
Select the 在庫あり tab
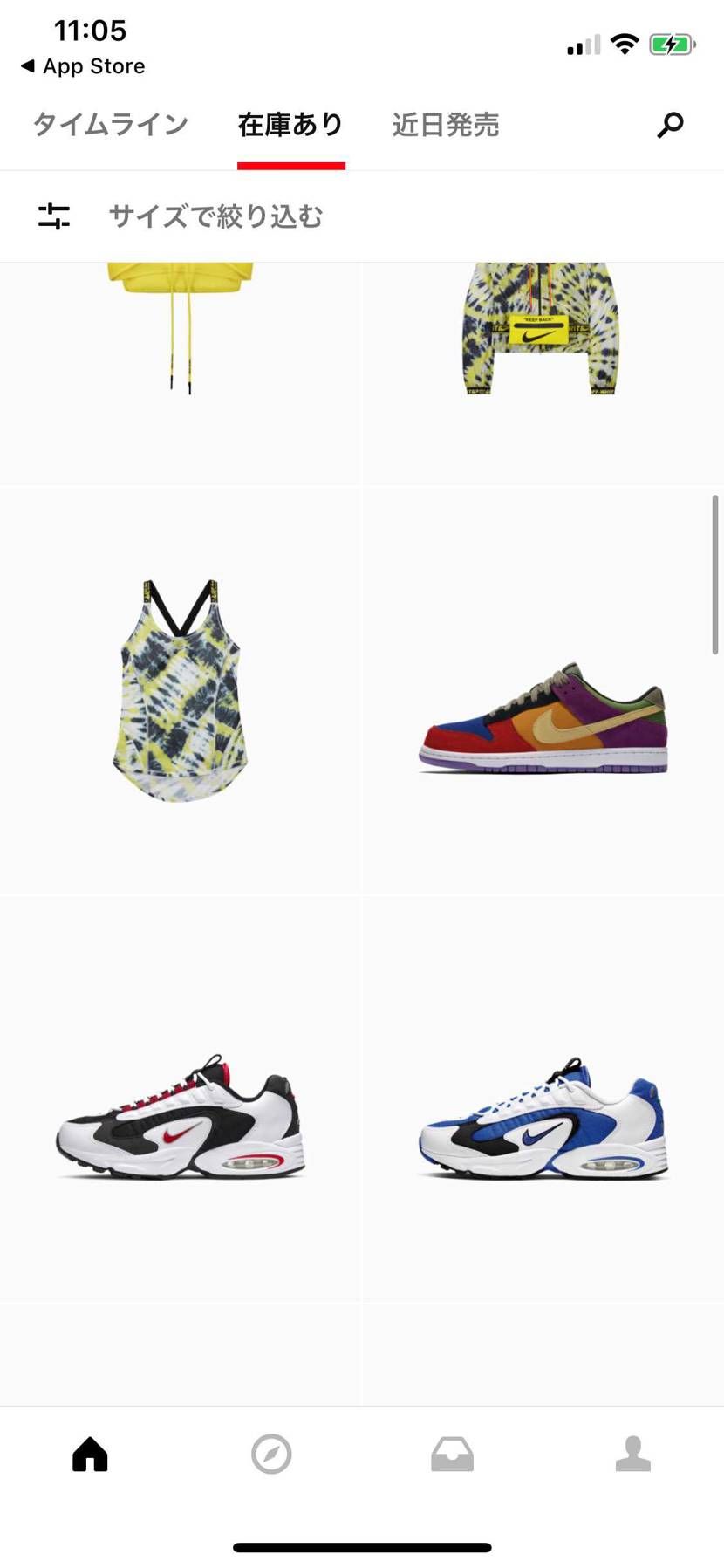[x=291, y=125]
